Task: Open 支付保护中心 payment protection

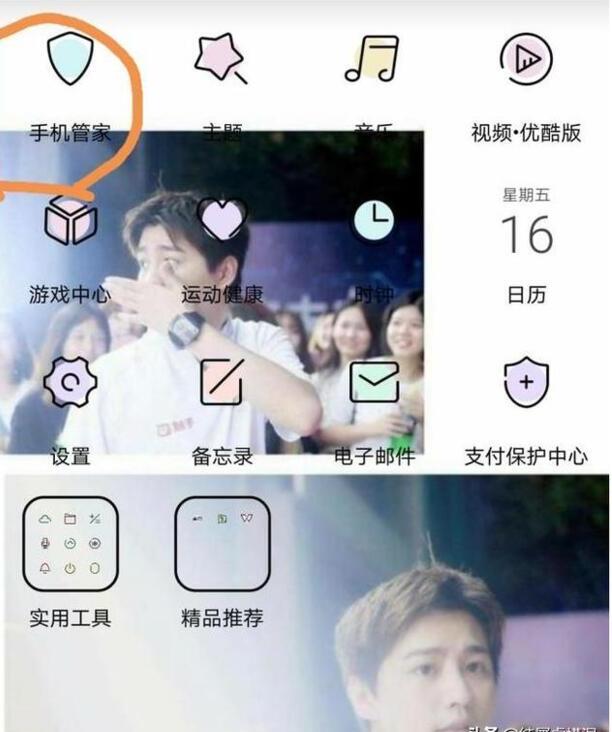Action: tap(526, 383)
